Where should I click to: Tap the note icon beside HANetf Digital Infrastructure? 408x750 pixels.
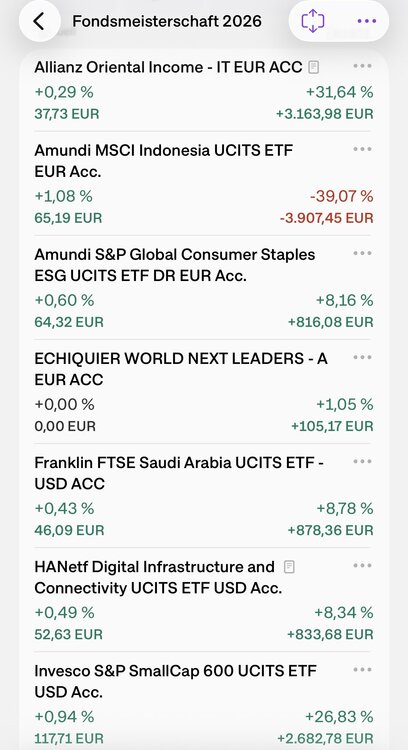pyautogui.click(x=289, y=567)
